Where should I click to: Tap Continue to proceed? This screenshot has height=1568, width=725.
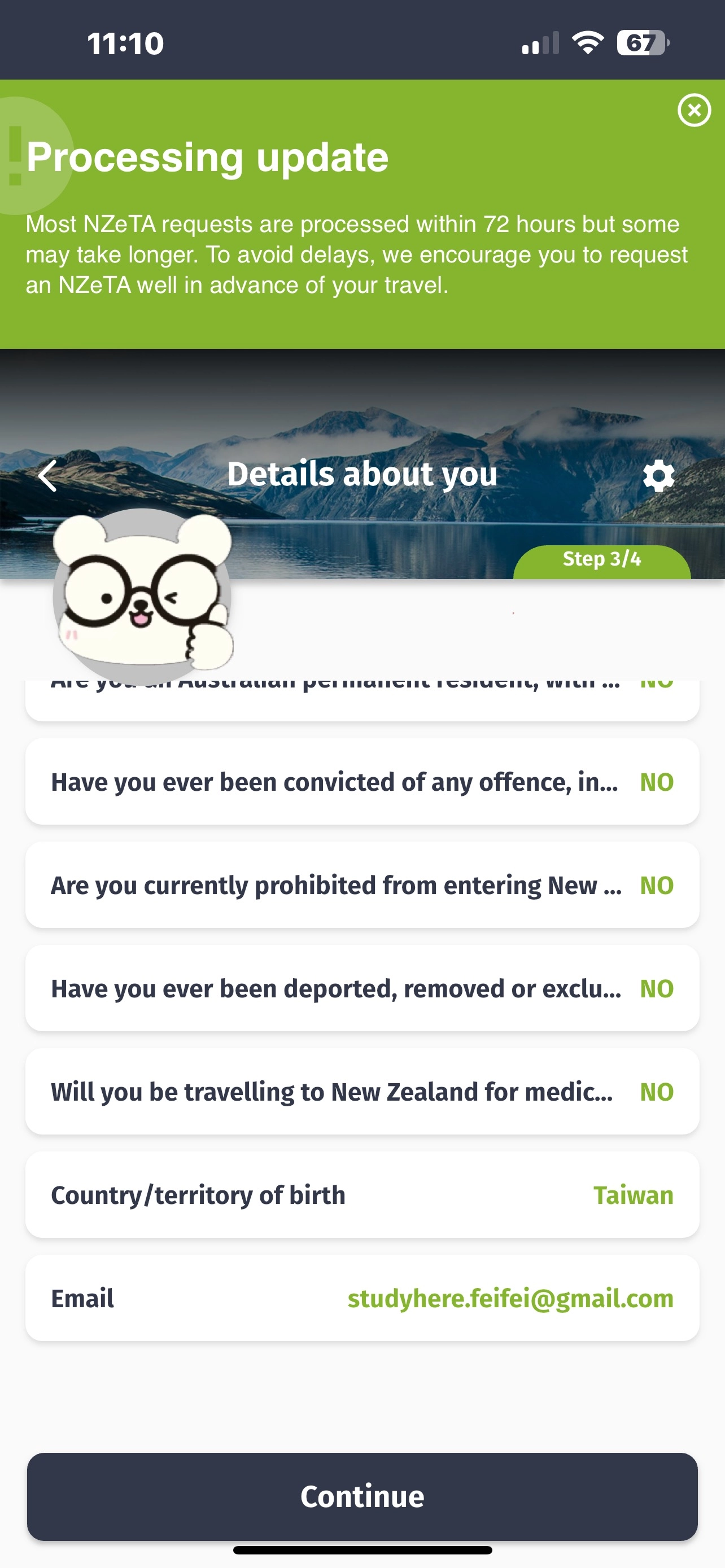click(x=361, y=1496)
